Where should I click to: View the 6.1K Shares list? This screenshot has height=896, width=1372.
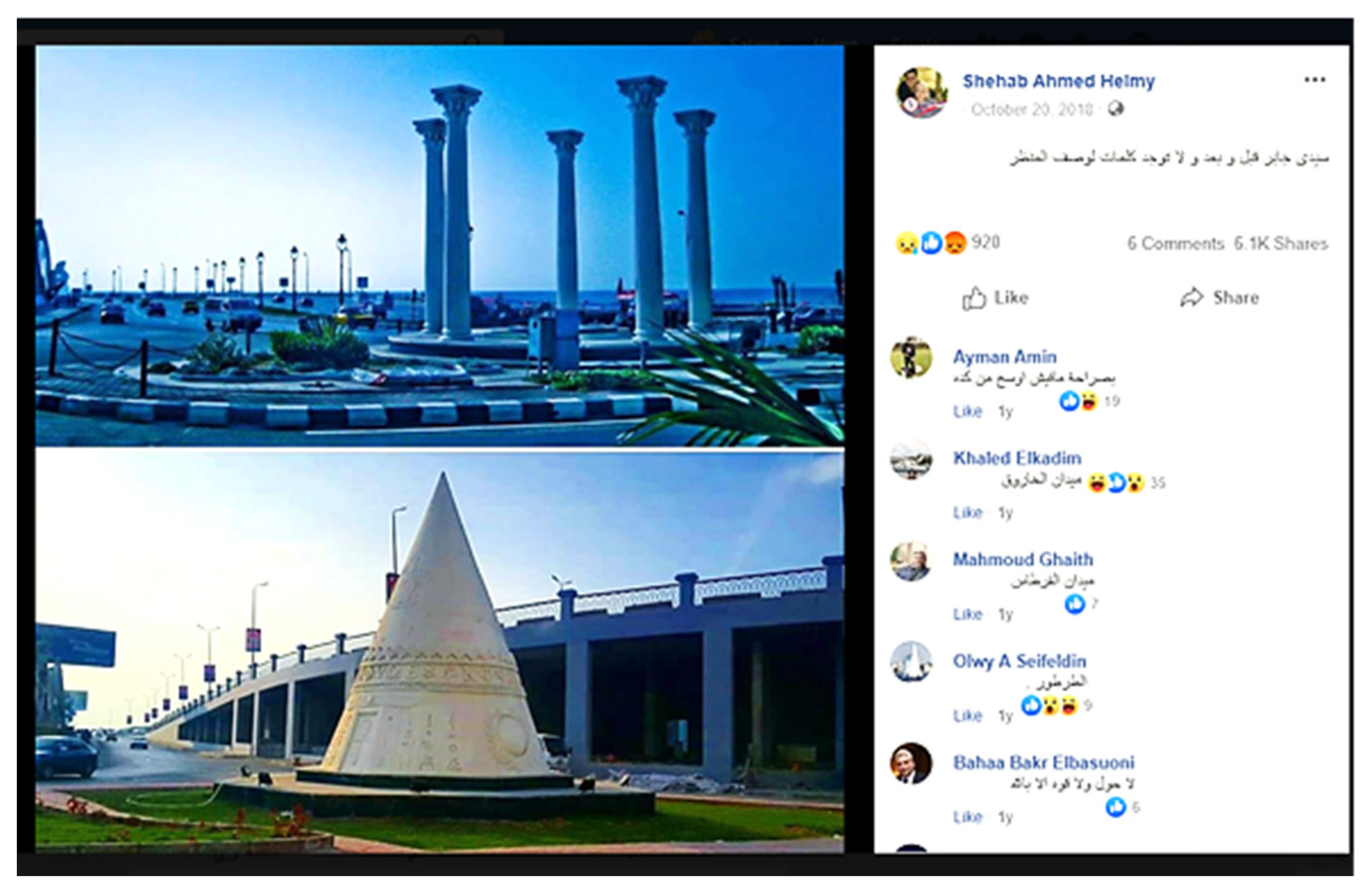[1280, 243]
